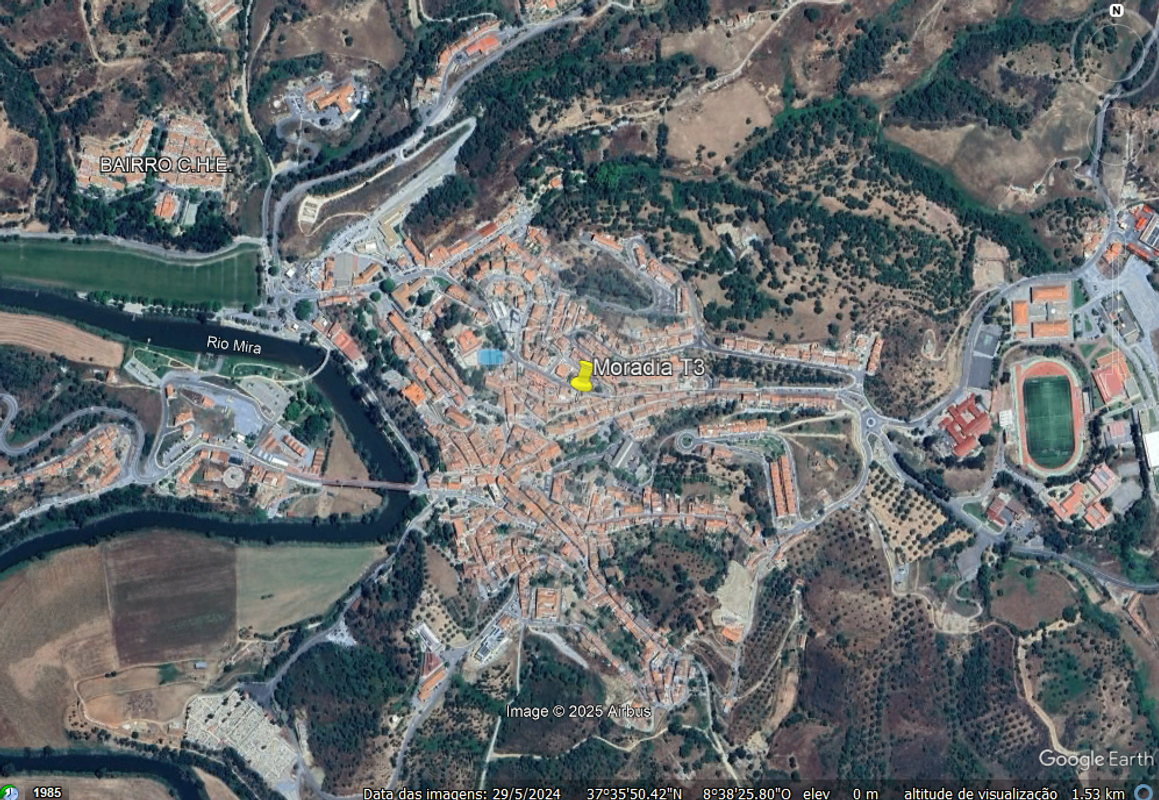Screen dimensions: 1159x800
Task: Open the Moradia T3 yellow placemark
Action: coord(581,378)
